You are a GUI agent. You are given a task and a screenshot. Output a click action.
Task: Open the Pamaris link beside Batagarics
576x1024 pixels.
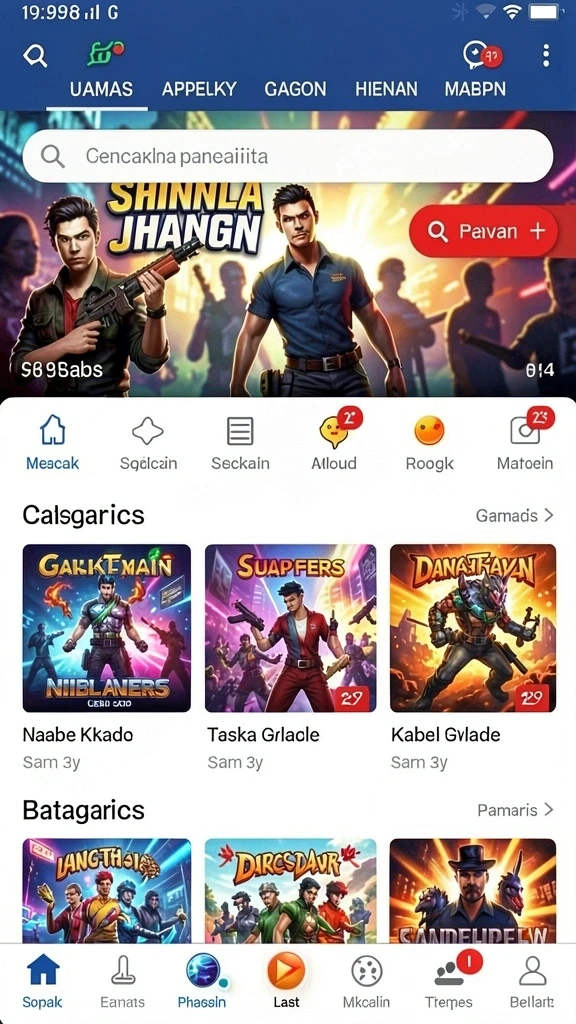point(516,810)
